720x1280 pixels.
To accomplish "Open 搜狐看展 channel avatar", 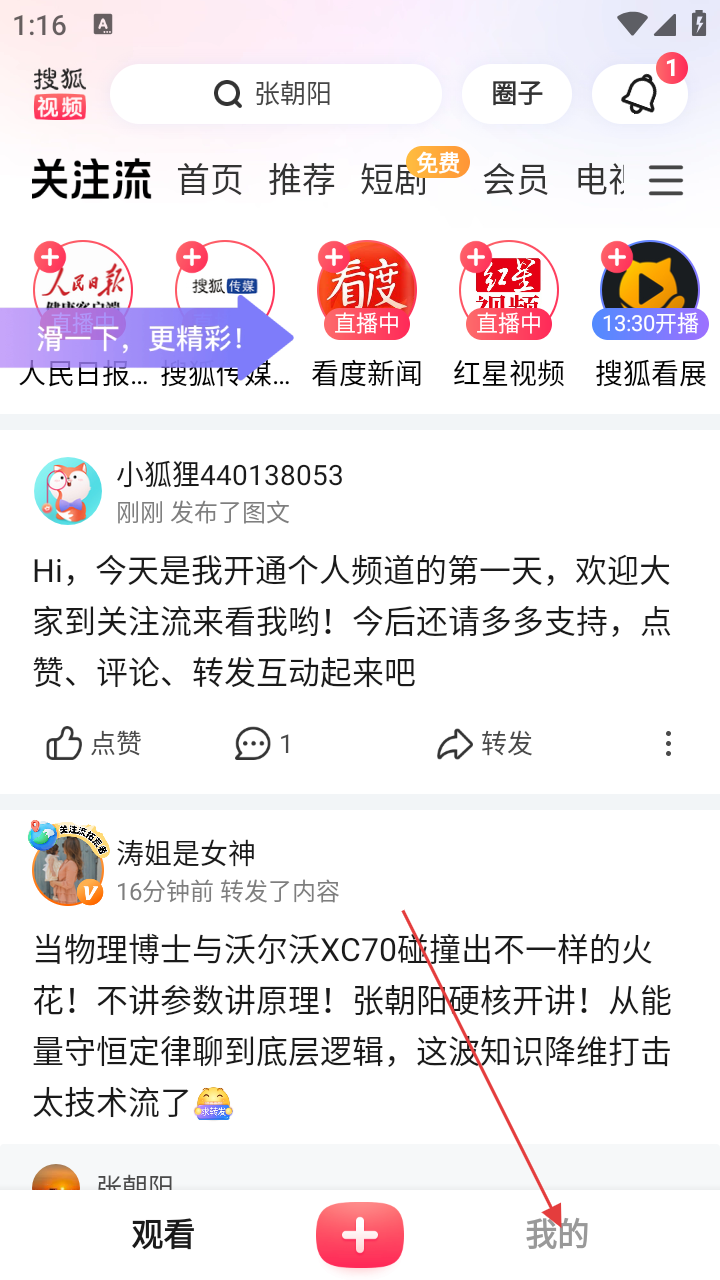I will (650, 290).
